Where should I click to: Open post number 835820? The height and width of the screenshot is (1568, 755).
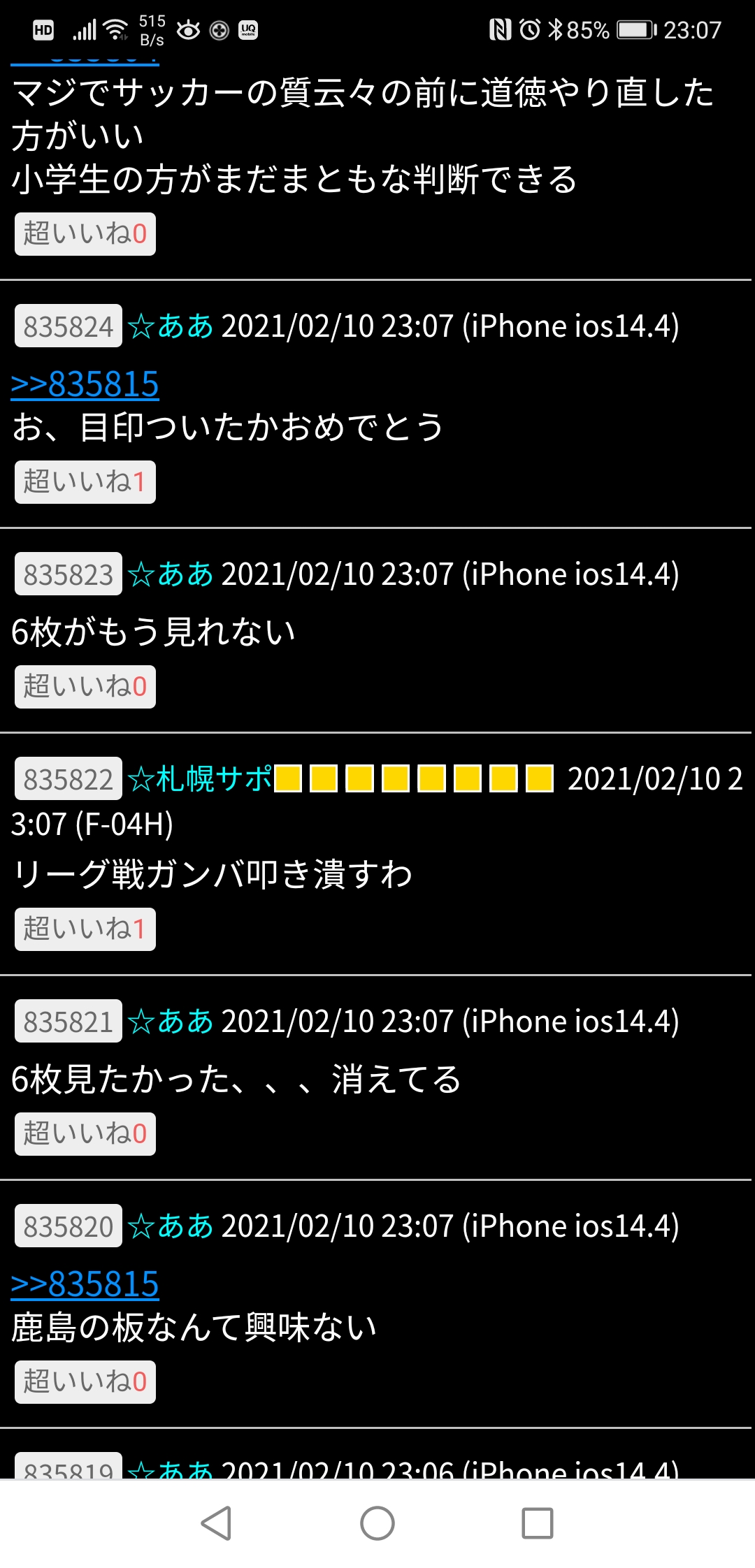pos(69,1226)
